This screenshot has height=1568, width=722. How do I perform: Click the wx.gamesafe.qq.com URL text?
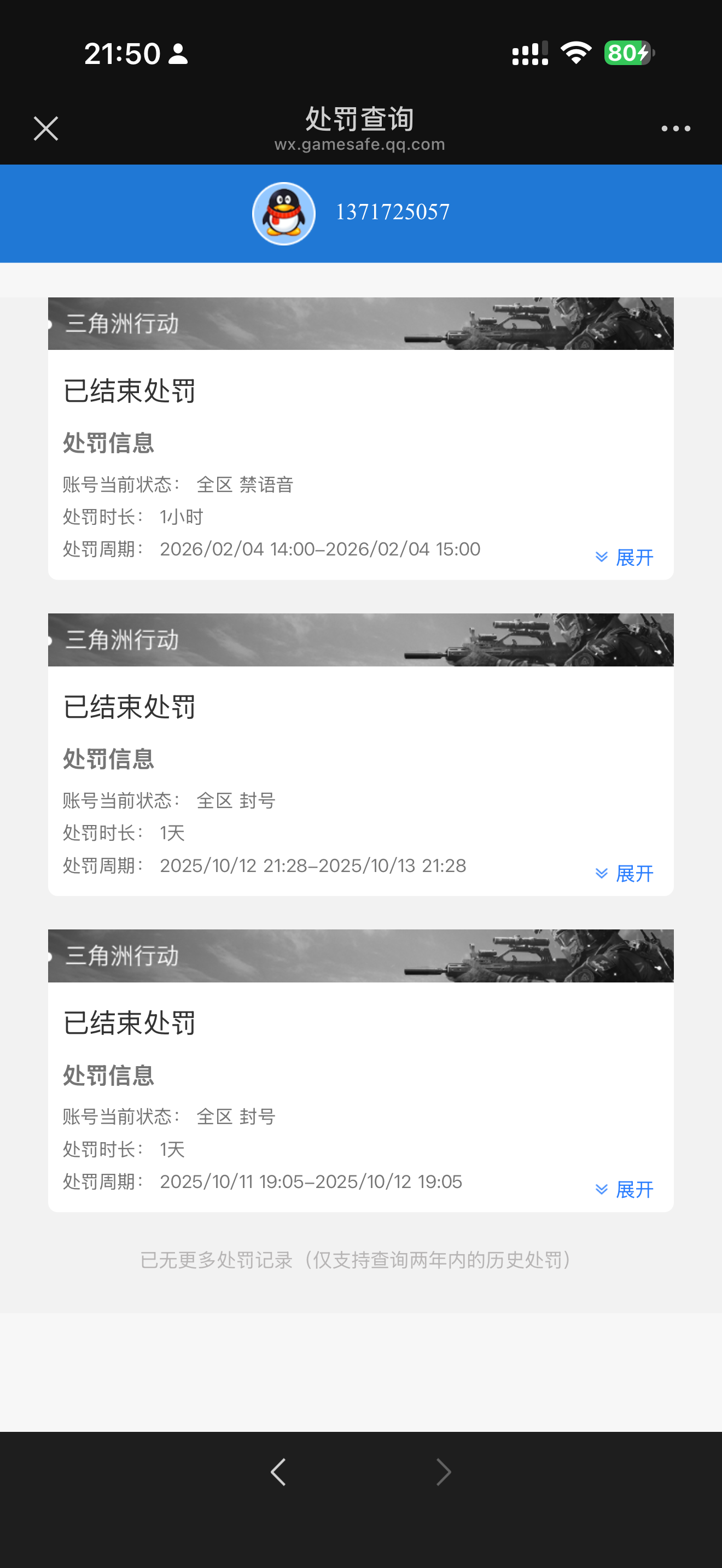pos(360,144)
